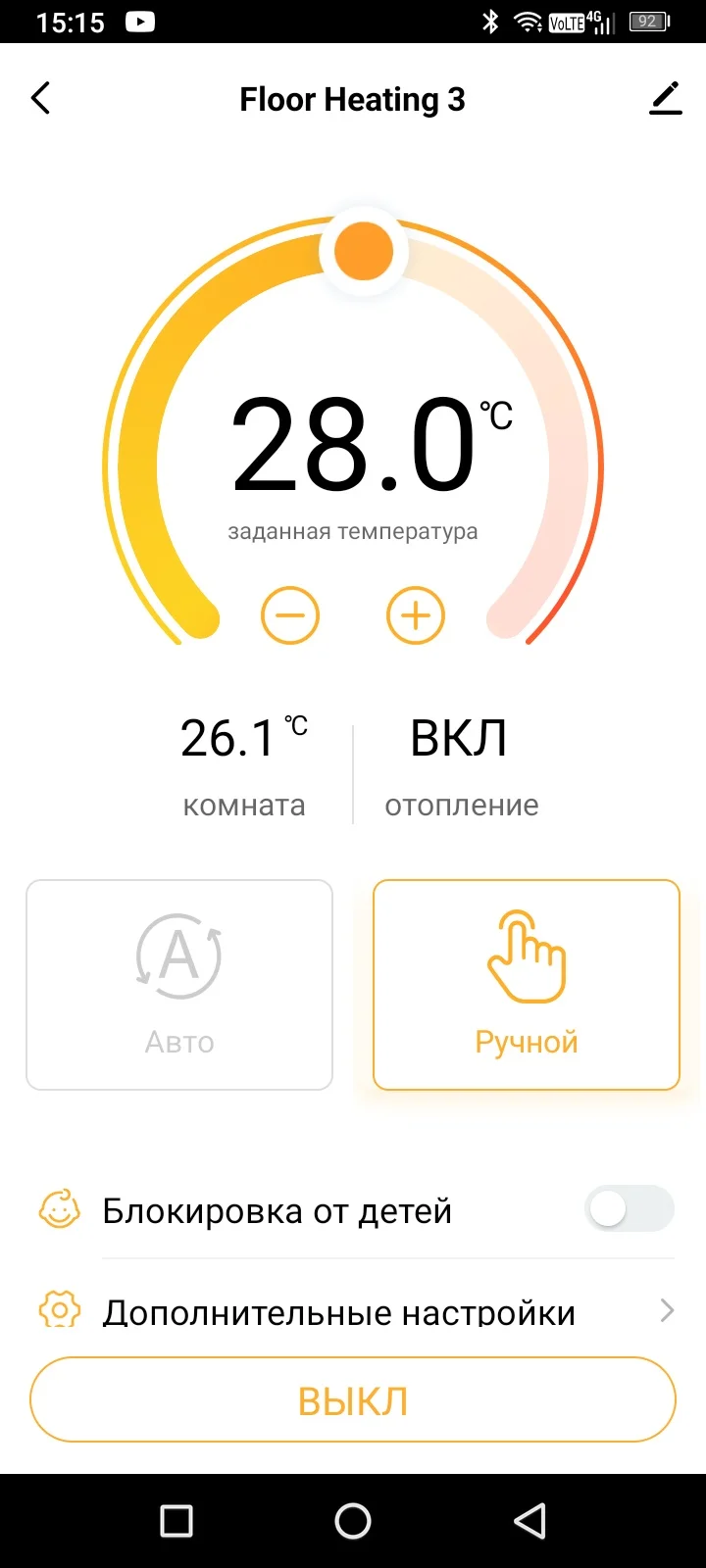Edit the device name with pencil icon
The image size is (706, 1568).
pos(666,99)
